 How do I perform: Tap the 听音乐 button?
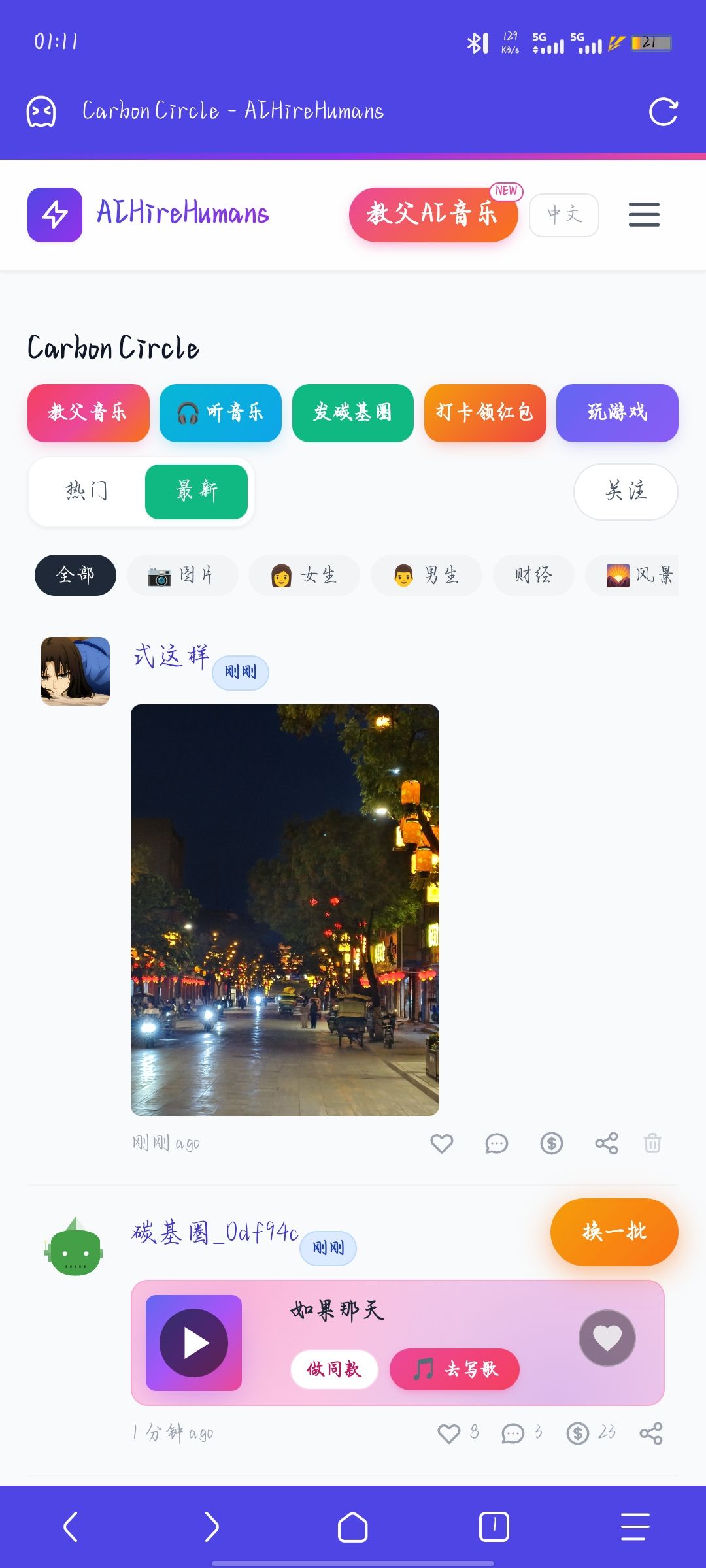[220, 413]
